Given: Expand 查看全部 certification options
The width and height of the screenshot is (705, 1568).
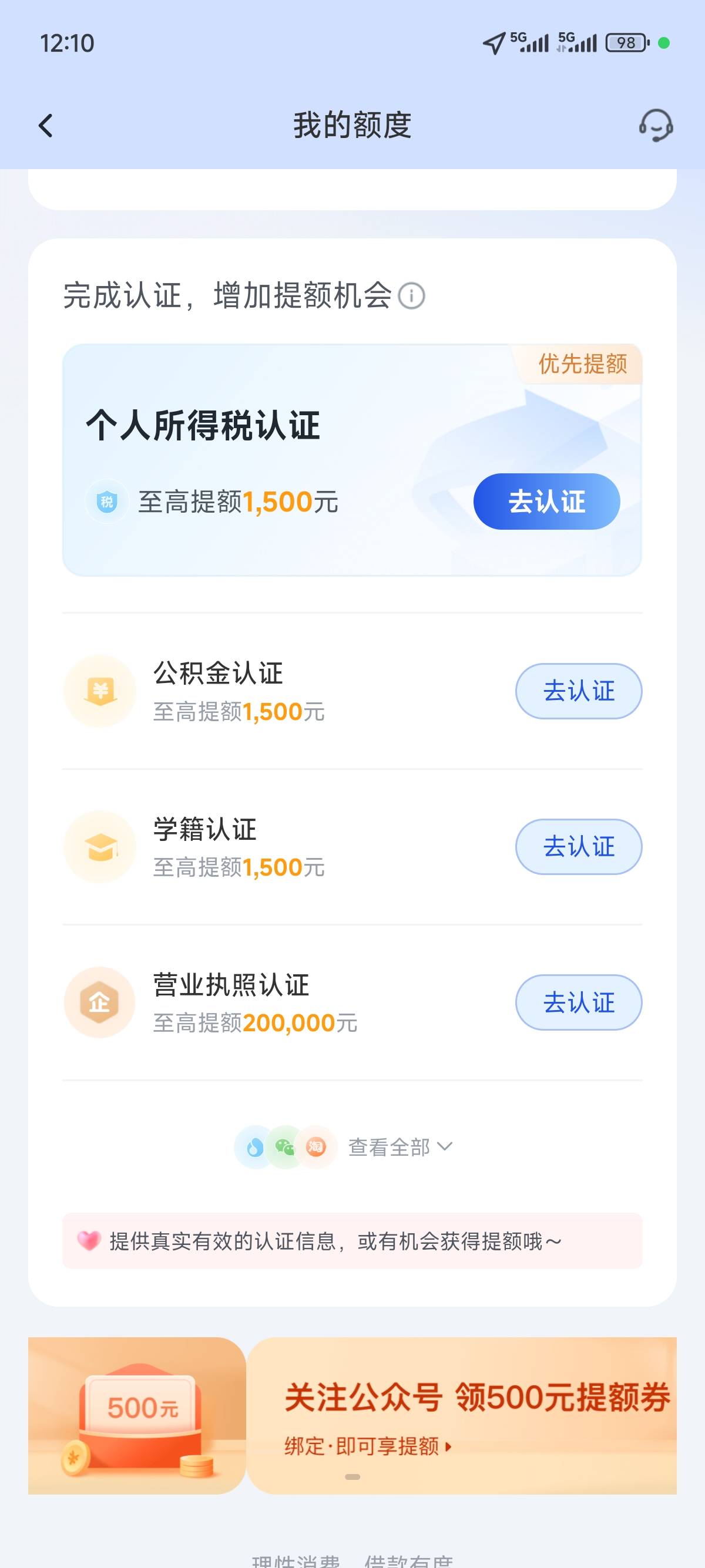Looking at the screenshot, I should (400, 1148).
